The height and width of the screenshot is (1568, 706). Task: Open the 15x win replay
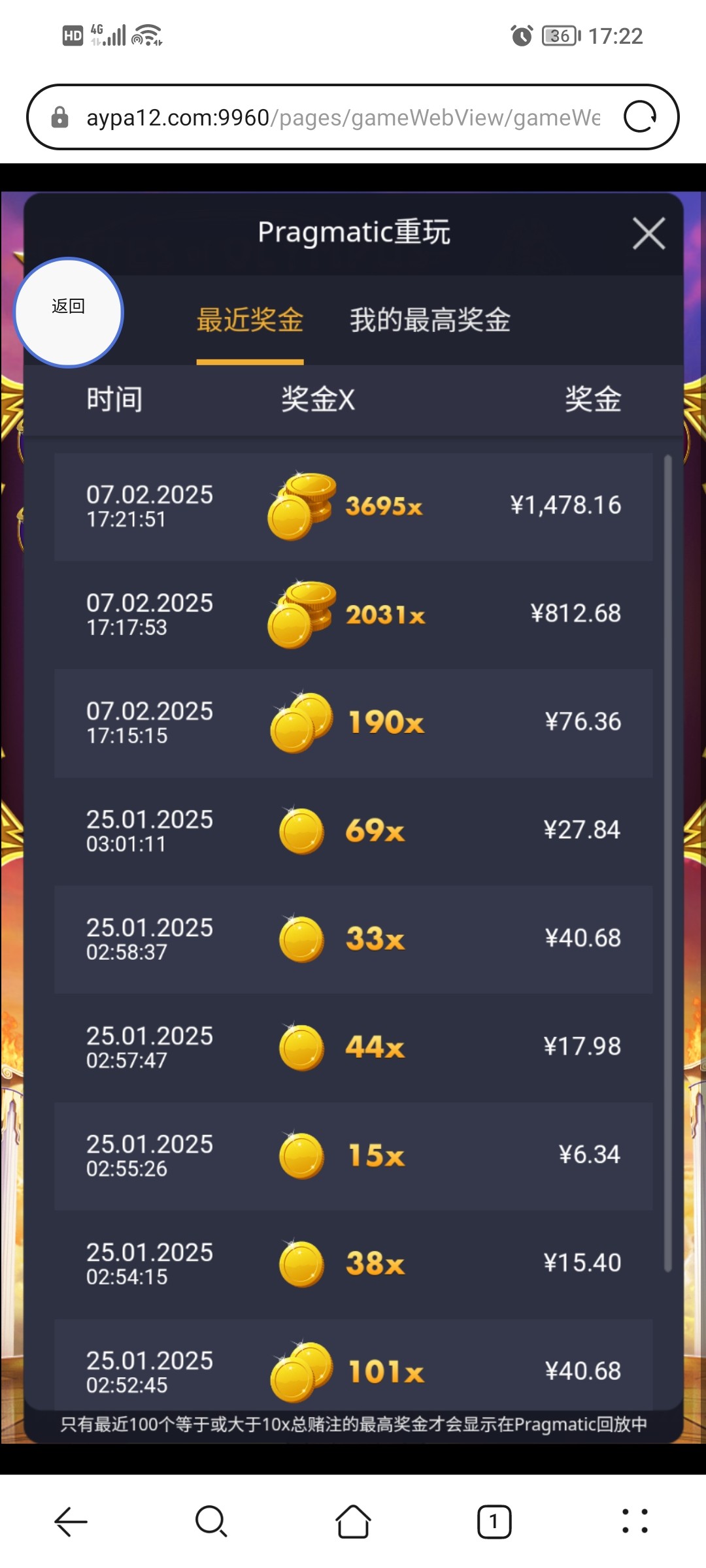(x=353, y=1155)
